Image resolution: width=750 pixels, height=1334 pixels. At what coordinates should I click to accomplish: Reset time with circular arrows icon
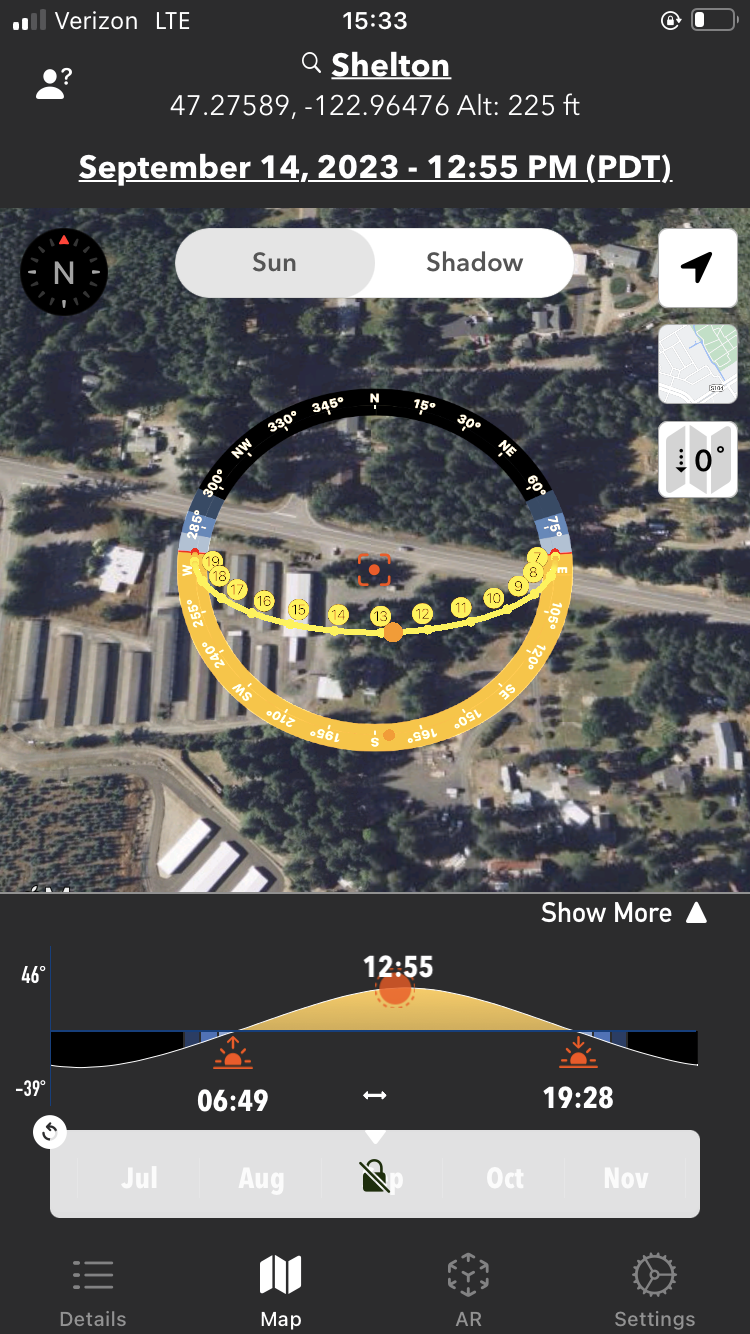[x=49, y=1132]
